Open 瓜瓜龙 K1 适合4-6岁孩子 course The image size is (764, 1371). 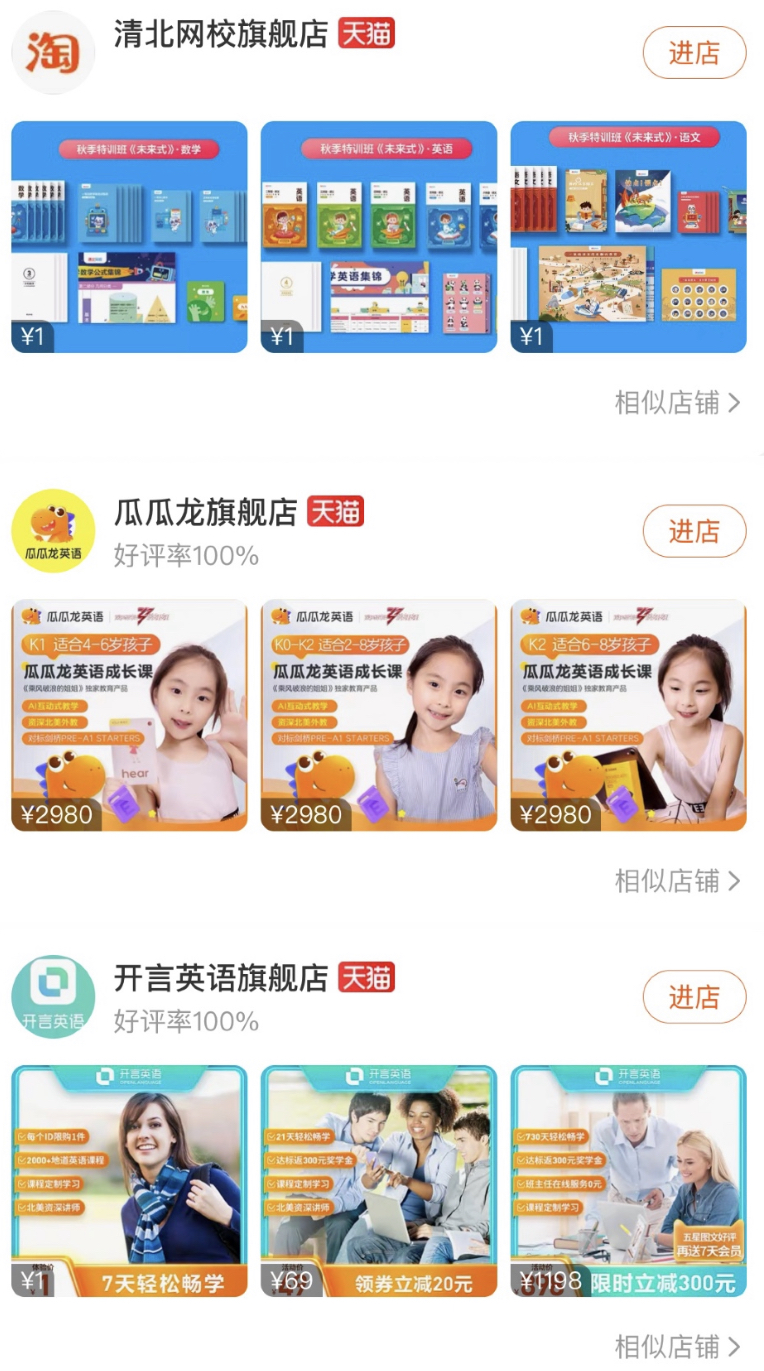[129, 715]
